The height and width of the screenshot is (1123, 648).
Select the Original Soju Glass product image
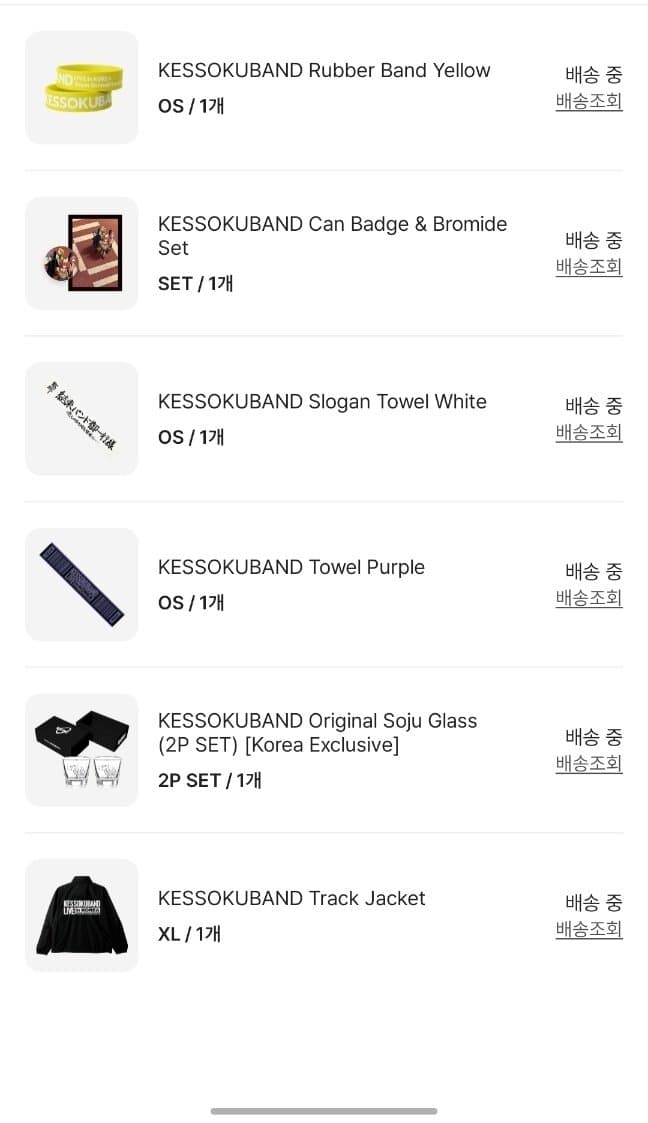81,750
